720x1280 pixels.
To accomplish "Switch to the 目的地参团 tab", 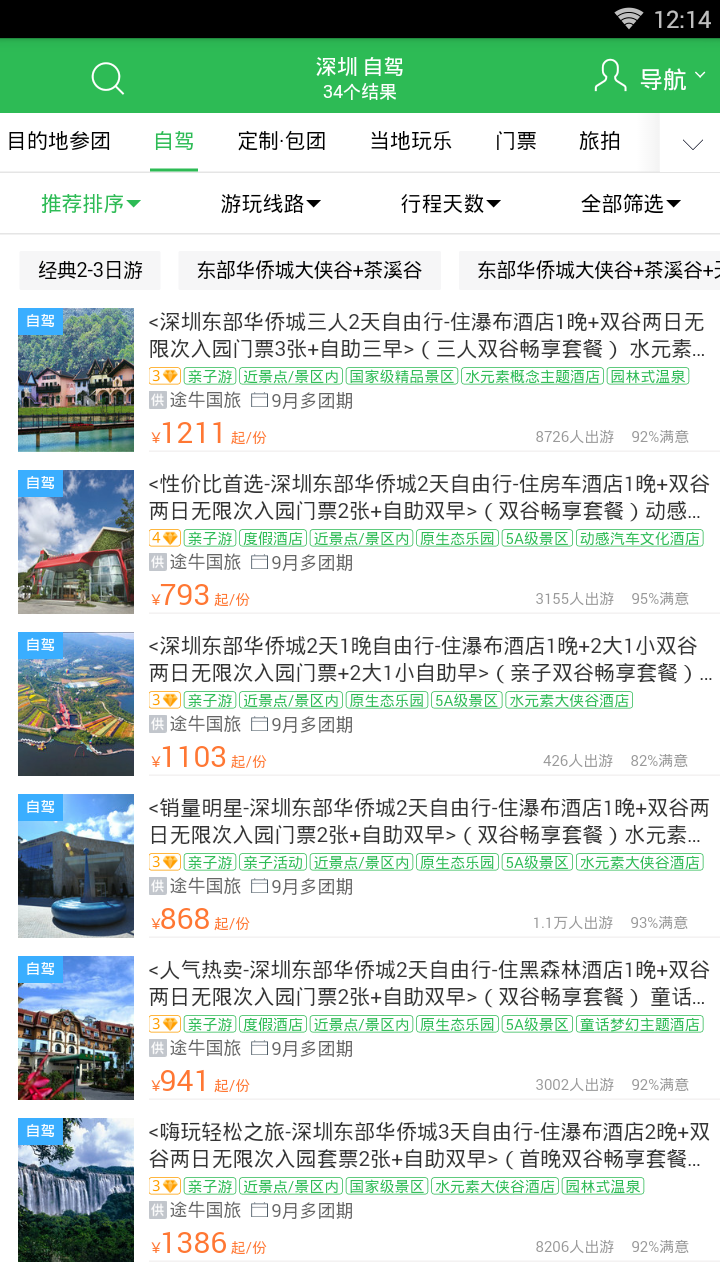I will tap(59, 141).
